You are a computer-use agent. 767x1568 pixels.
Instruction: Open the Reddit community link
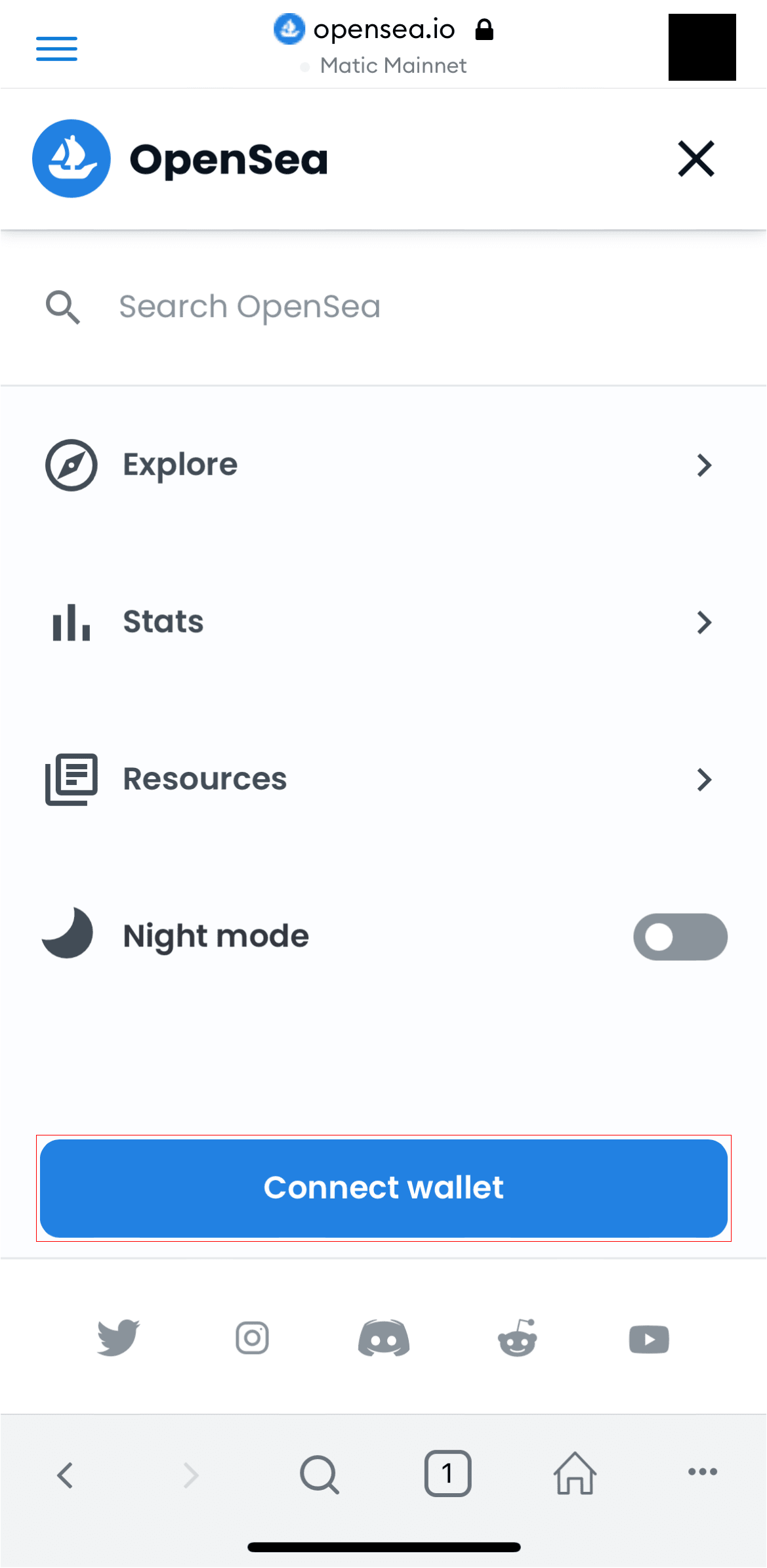[x=518, y=1338]
